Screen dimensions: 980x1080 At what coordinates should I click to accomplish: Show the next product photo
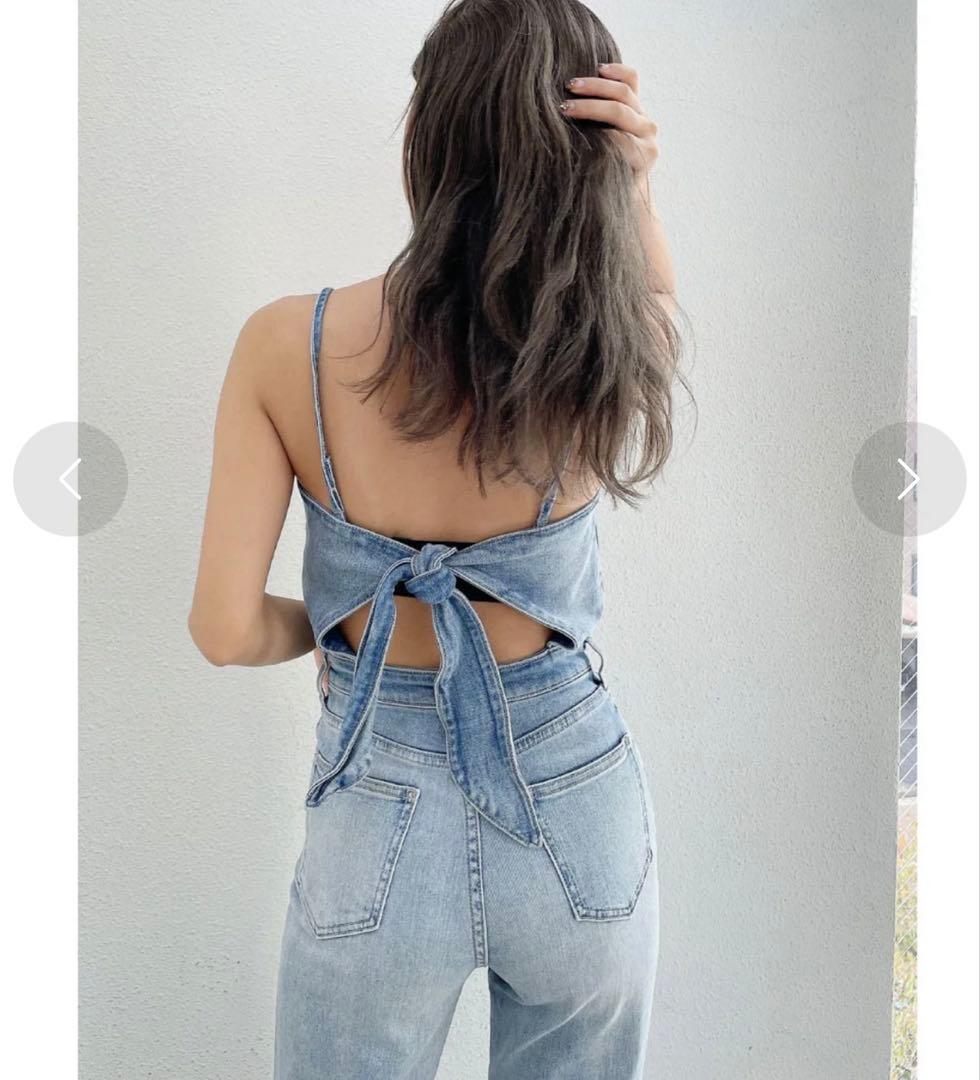click(x=908, y=479)
